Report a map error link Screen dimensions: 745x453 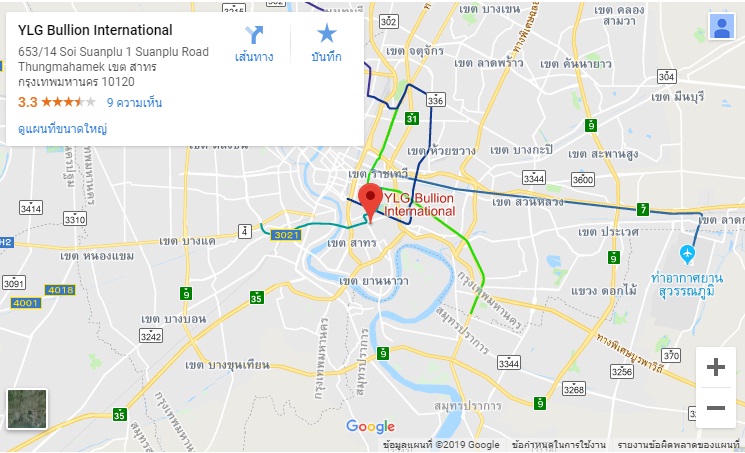[x=678, y=445]
